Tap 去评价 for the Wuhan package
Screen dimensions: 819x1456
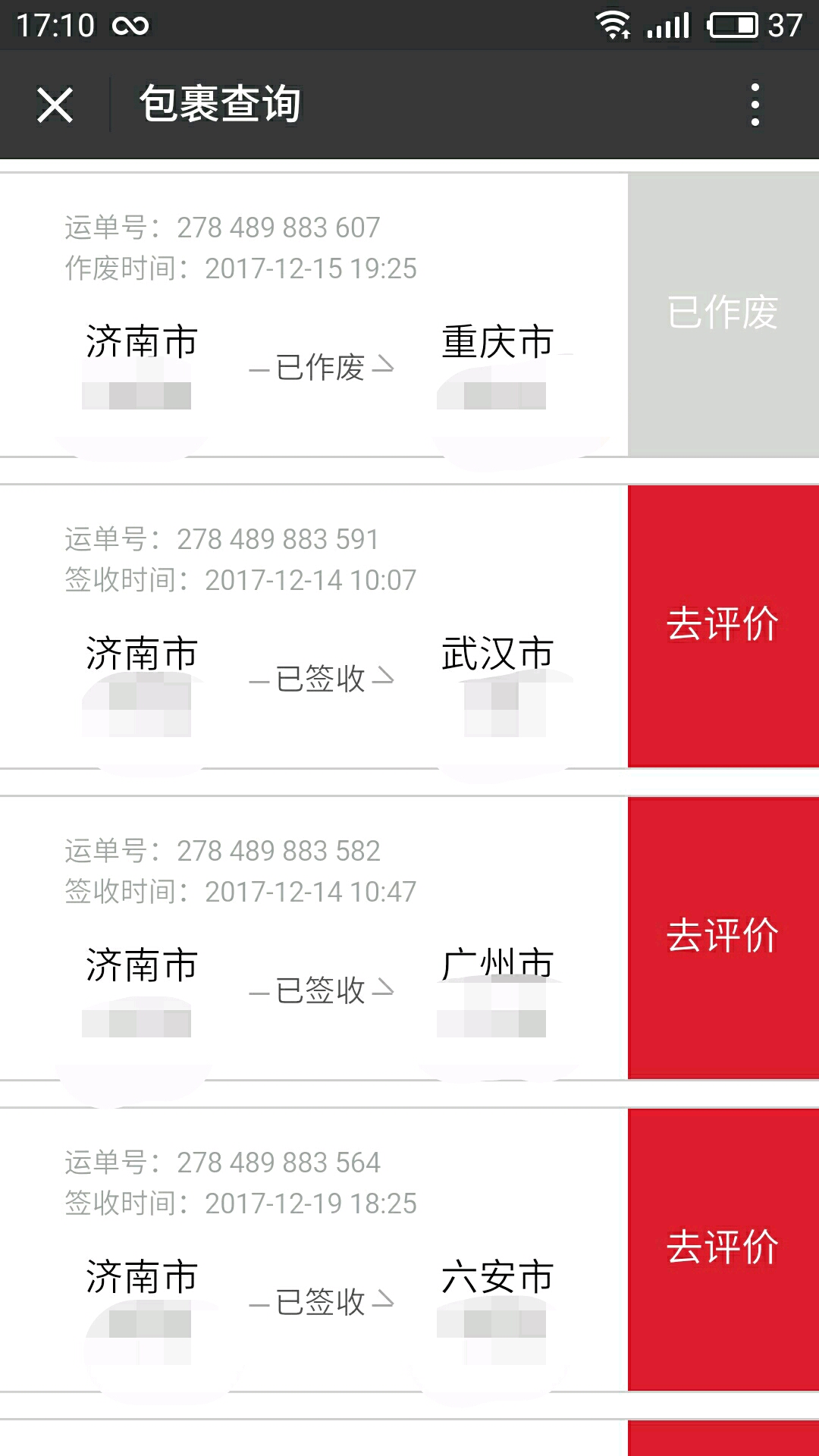[x=723, y=626]
